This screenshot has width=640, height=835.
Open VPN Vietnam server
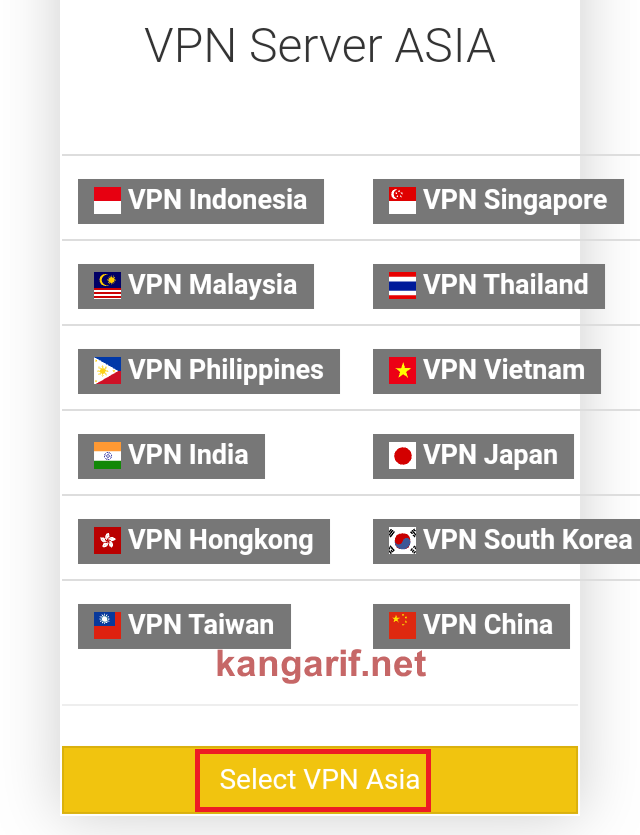pos(486,371)
